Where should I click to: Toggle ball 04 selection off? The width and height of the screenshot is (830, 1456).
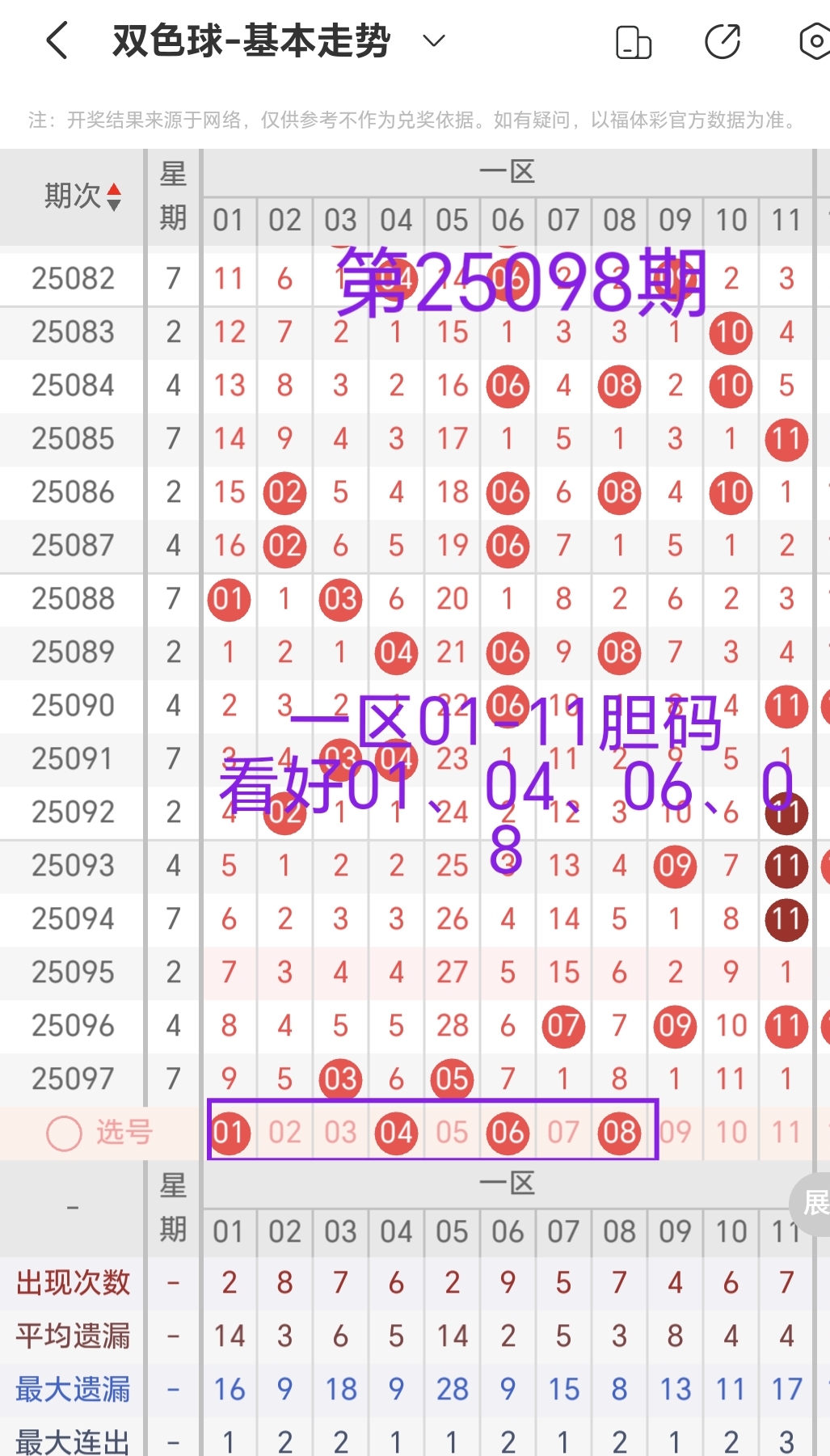click(x=396, y=1132)
